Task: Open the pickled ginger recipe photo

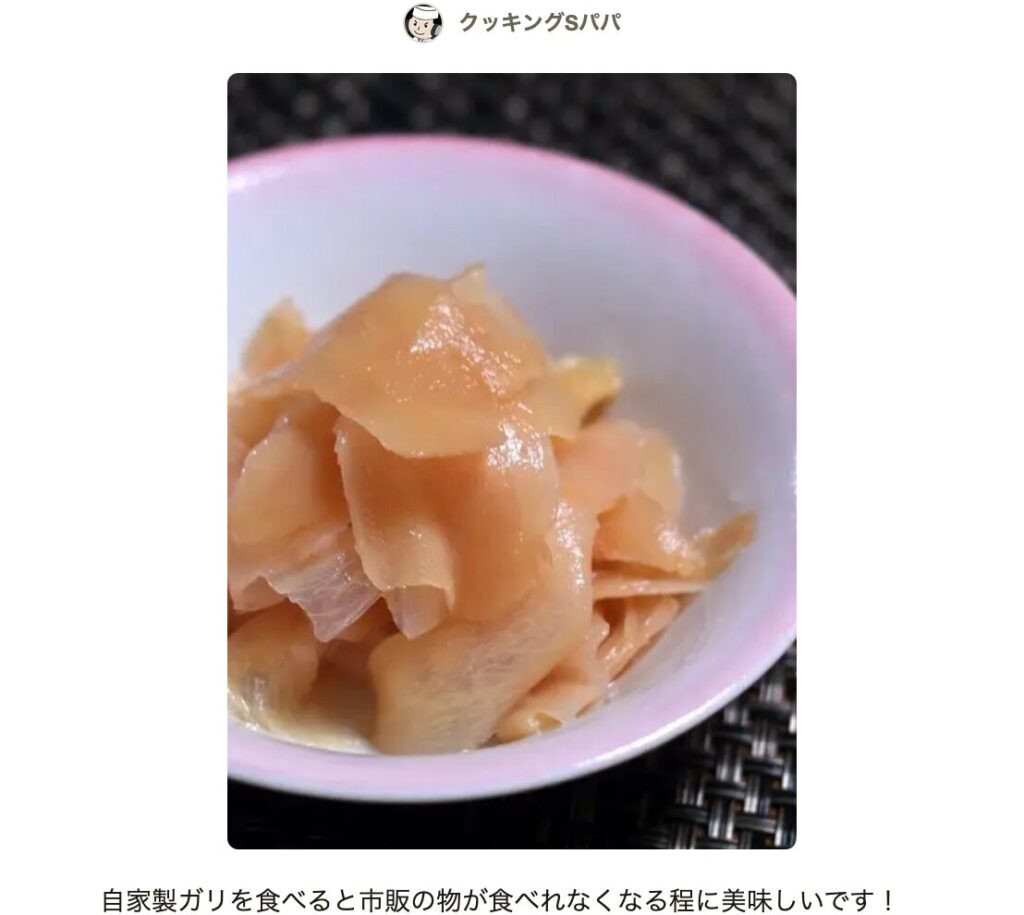Action: (x=511, y=460)
